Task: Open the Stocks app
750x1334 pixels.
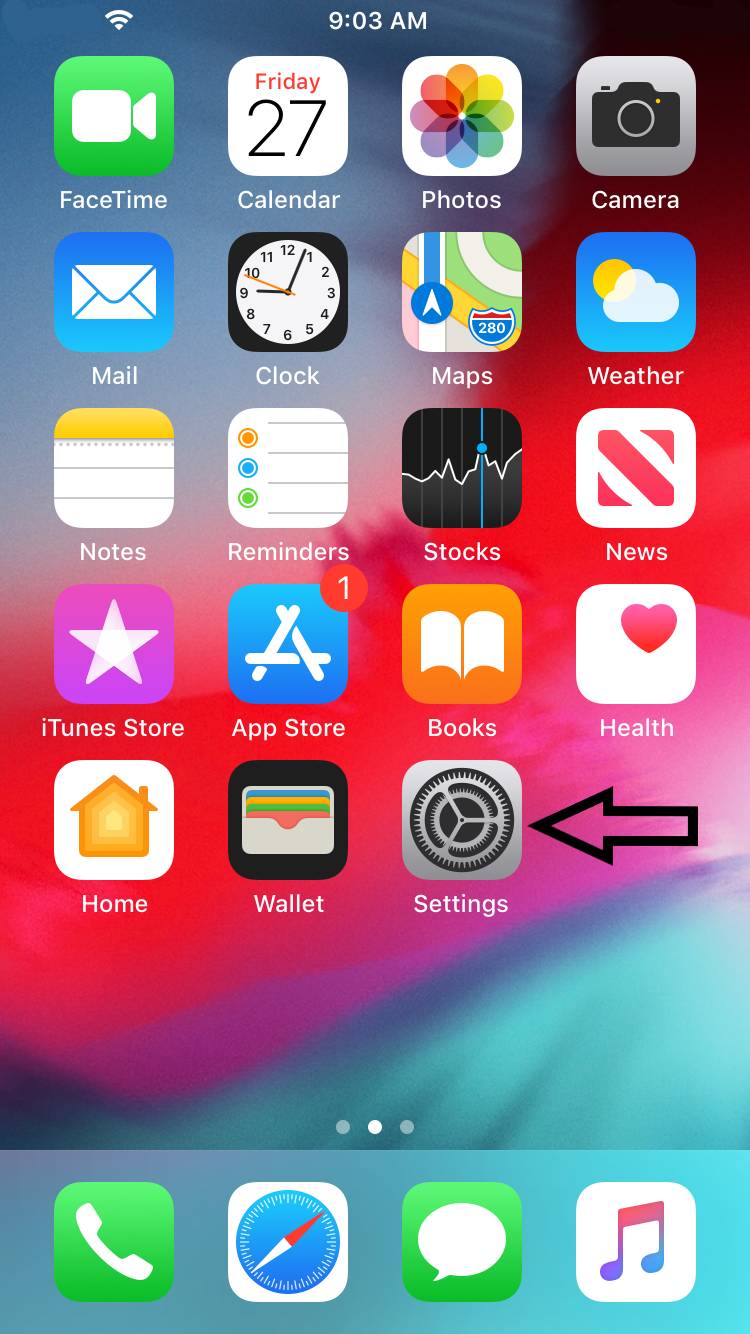Action: click(462, 468)
